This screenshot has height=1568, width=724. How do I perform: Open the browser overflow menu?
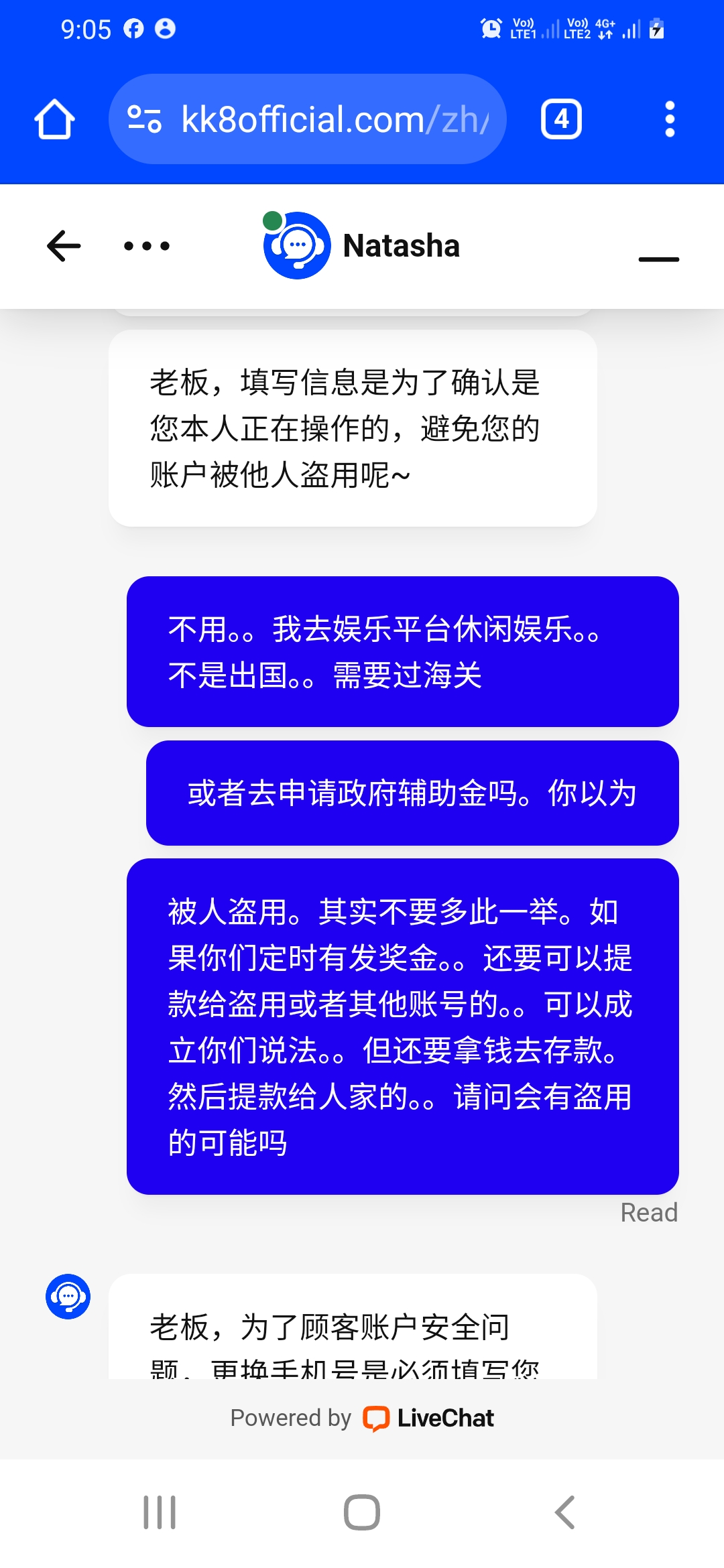(x=669, y=119)
